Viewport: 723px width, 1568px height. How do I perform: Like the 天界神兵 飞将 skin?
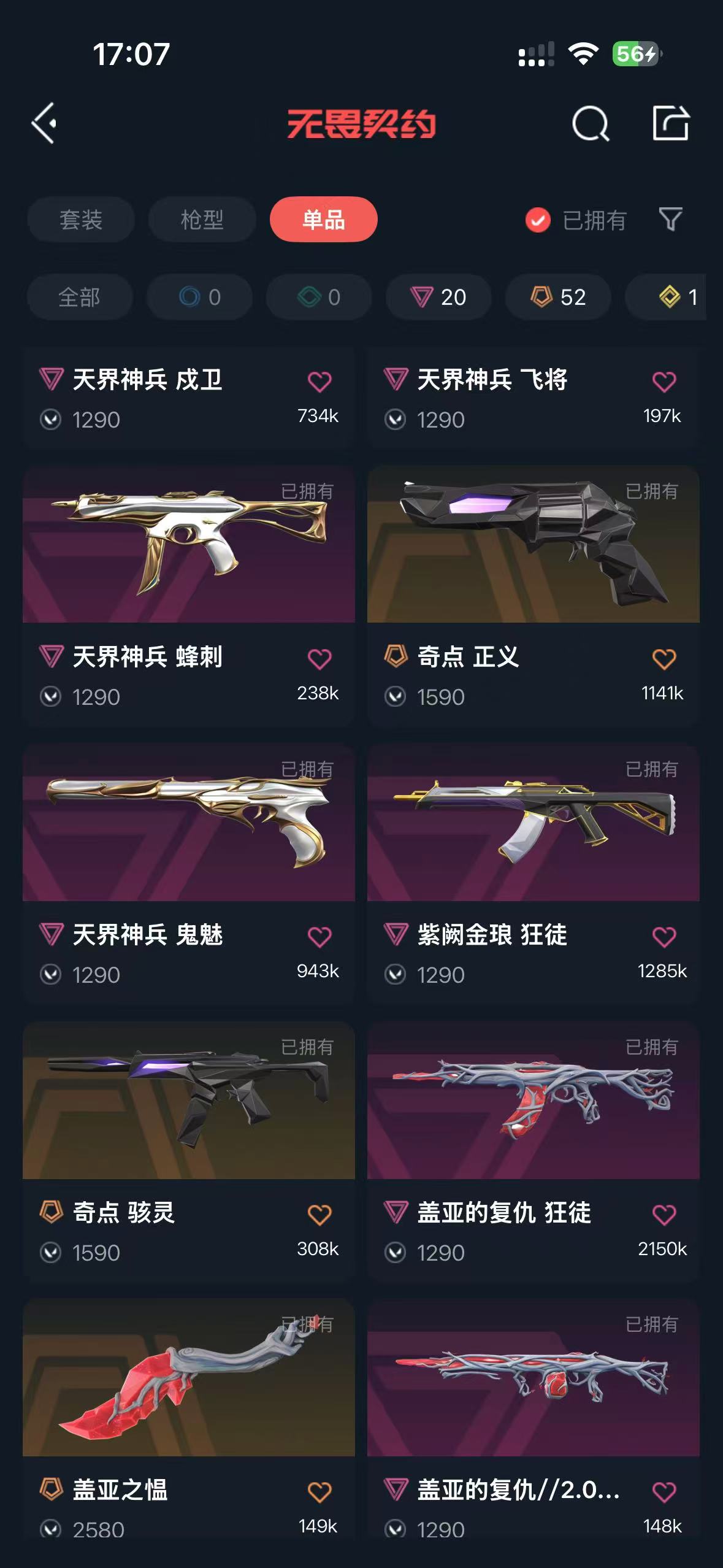point(664,382)
